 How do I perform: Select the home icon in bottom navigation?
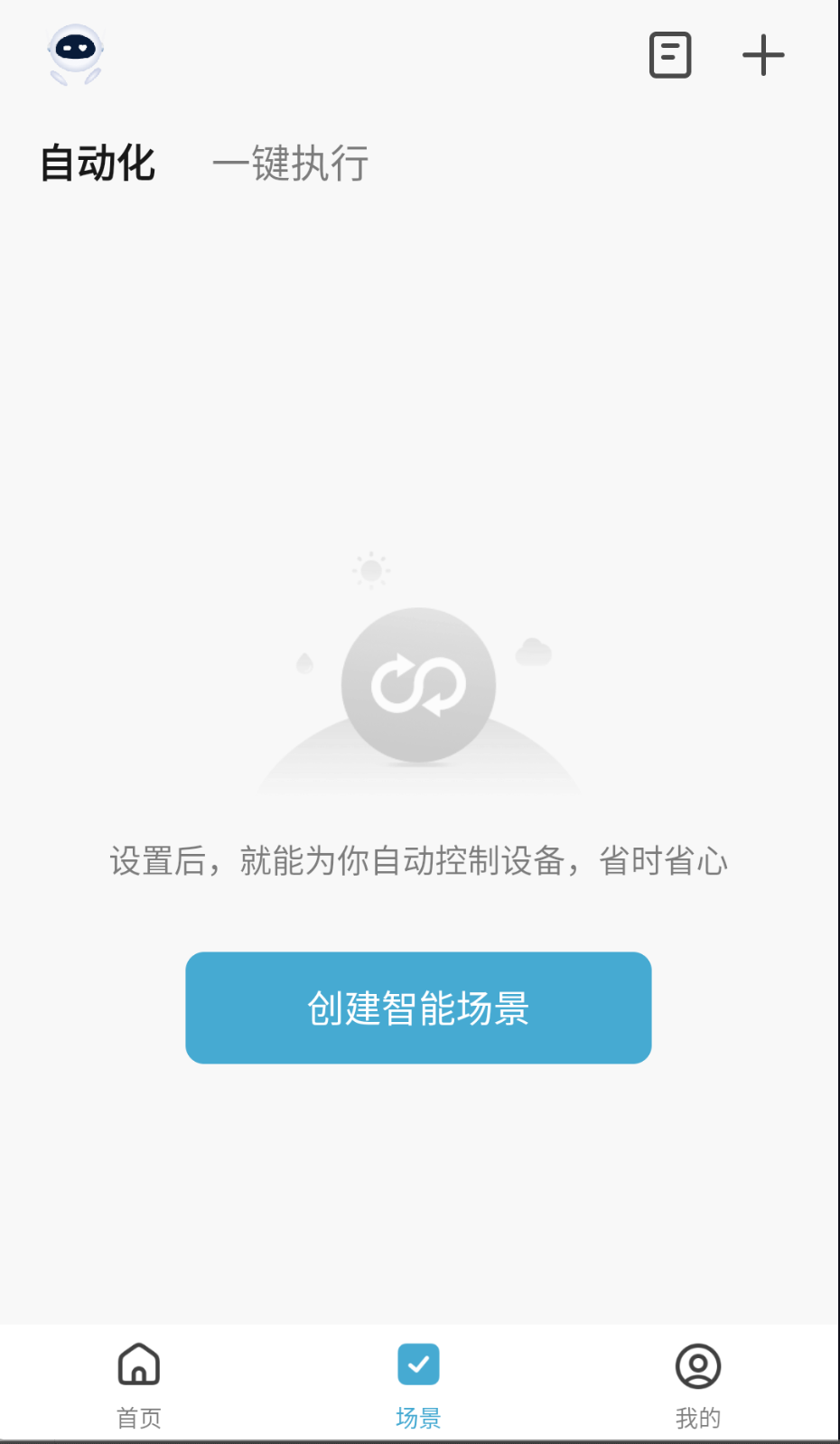[140, 1365]
